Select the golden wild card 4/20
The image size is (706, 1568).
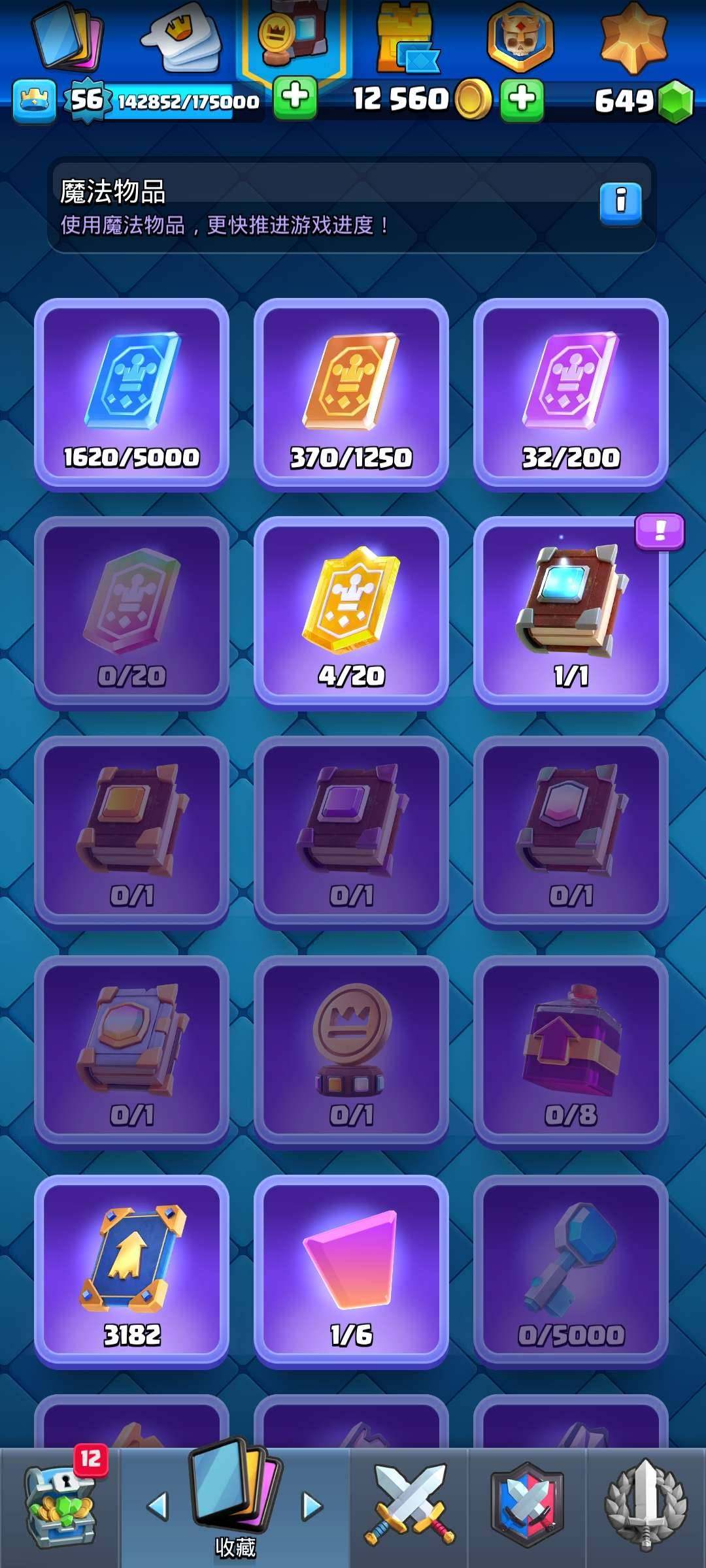tap(351, 612)
